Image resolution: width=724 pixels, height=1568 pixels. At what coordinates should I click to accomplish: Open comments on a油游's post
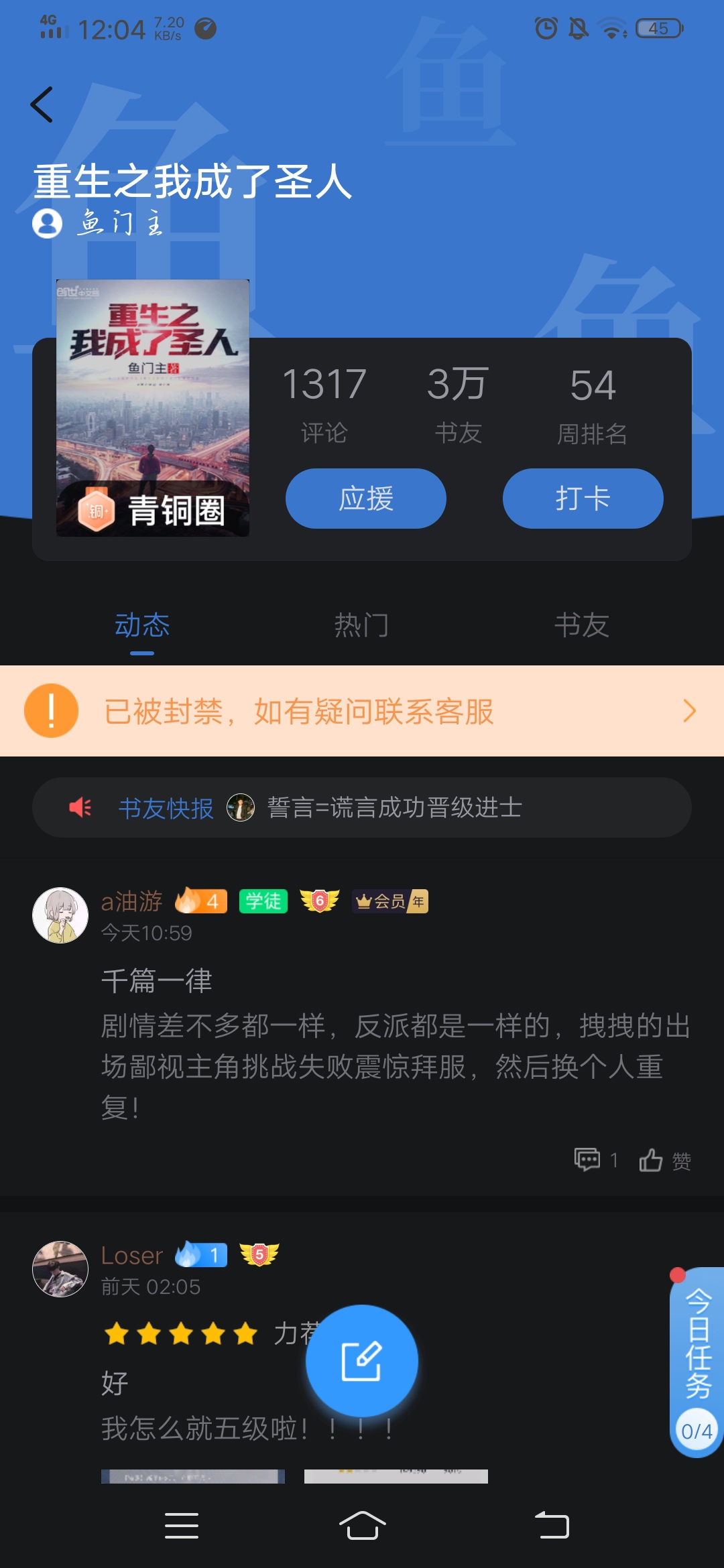pos(595,1159)
